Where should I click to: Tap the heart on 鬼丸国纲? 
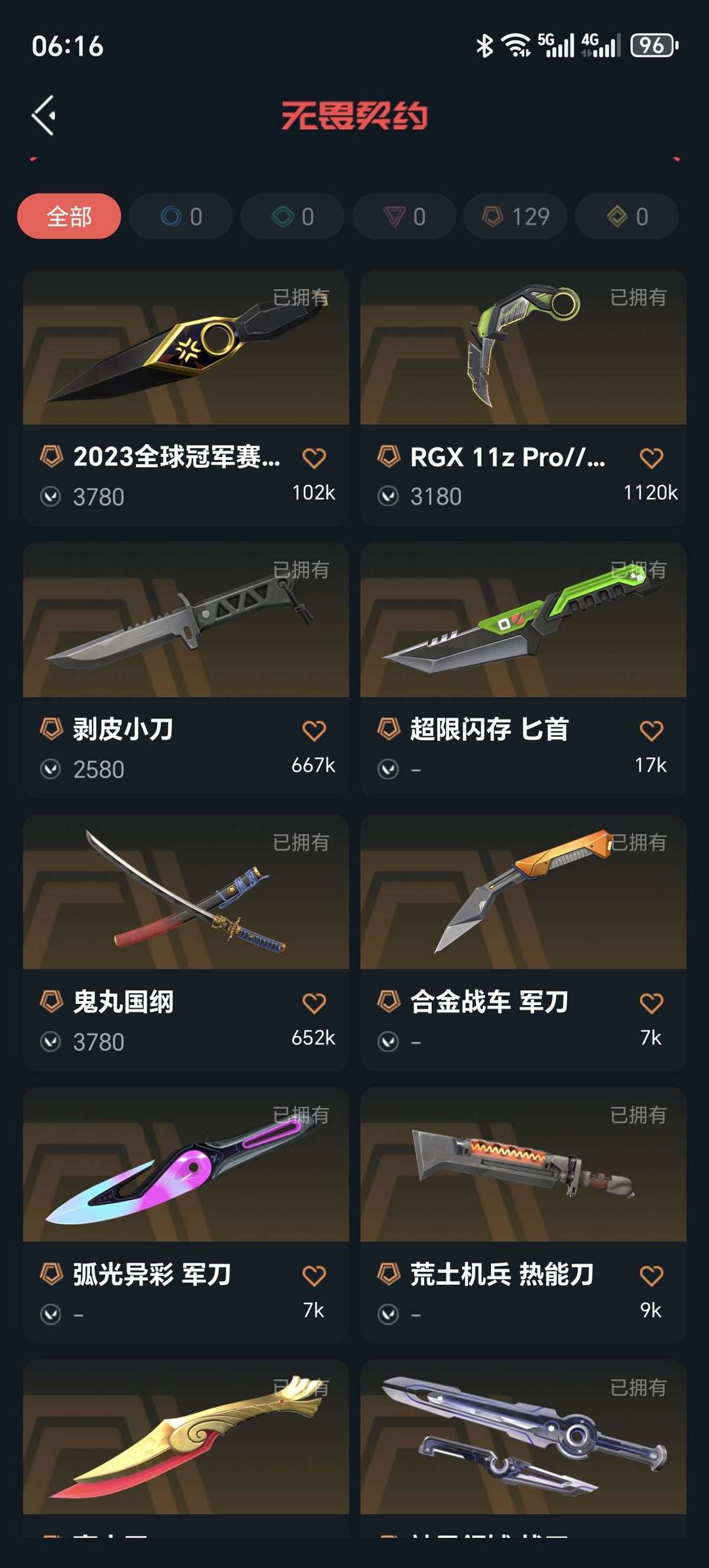314,1003
